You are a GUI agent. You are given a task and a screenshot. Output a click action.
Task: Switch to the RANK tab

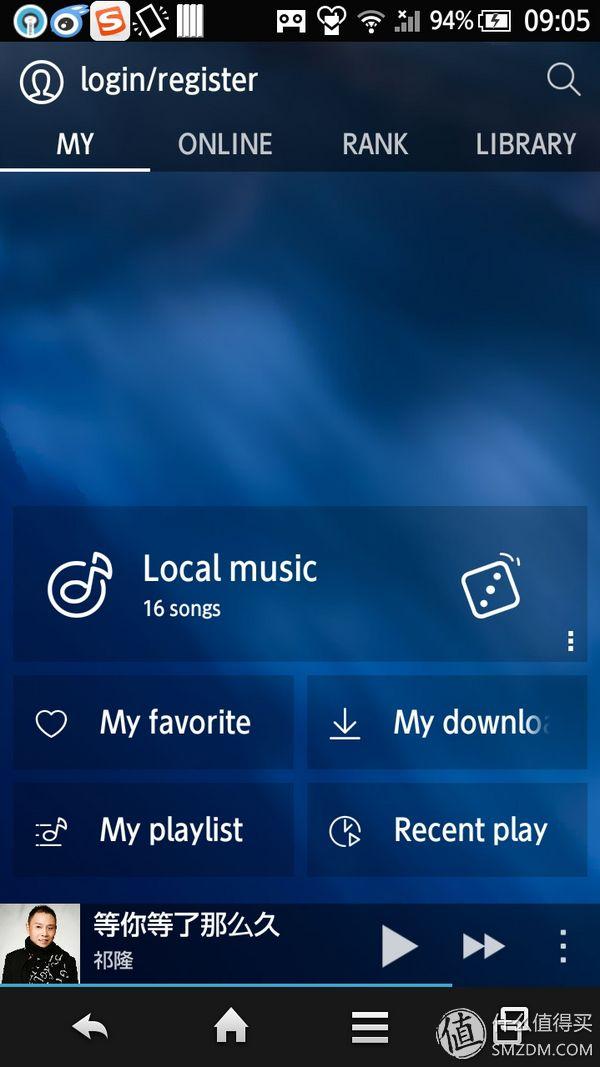(375, 144)
